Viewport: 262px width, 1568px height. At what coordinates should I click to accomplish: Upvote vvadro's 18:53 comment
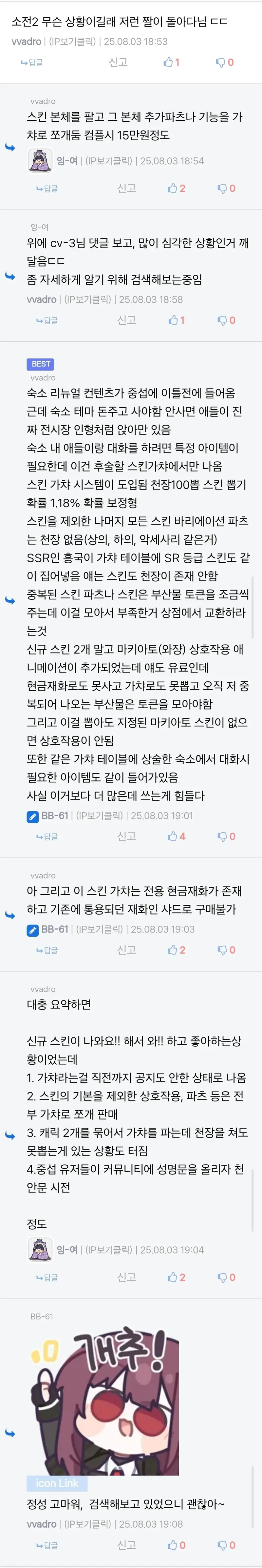[x=171, y=62]
